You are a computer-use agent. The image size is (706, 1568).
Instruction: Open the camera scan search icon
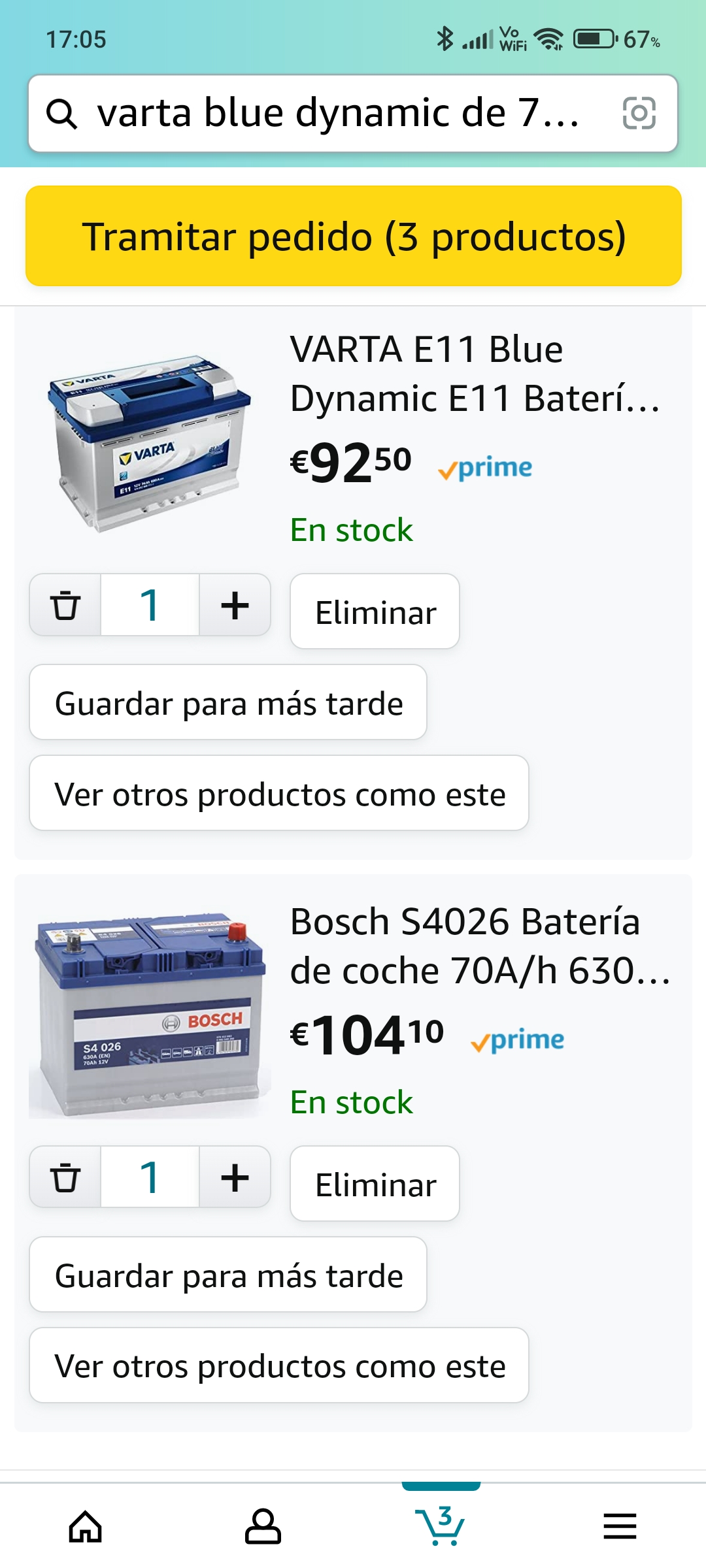tap(638, 113)
